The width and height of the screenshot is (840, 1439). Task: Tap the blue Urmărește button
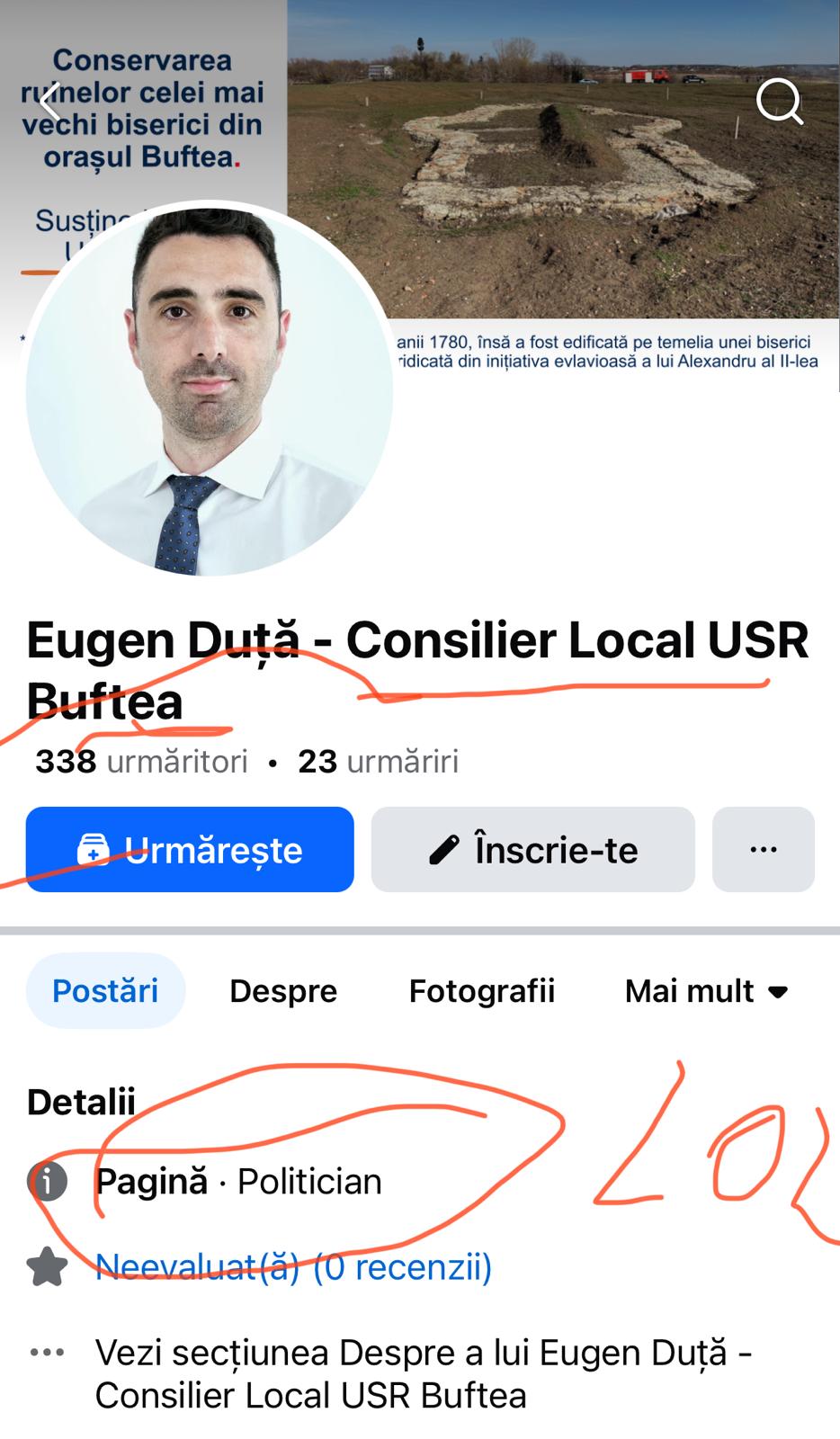coord(190,850)
